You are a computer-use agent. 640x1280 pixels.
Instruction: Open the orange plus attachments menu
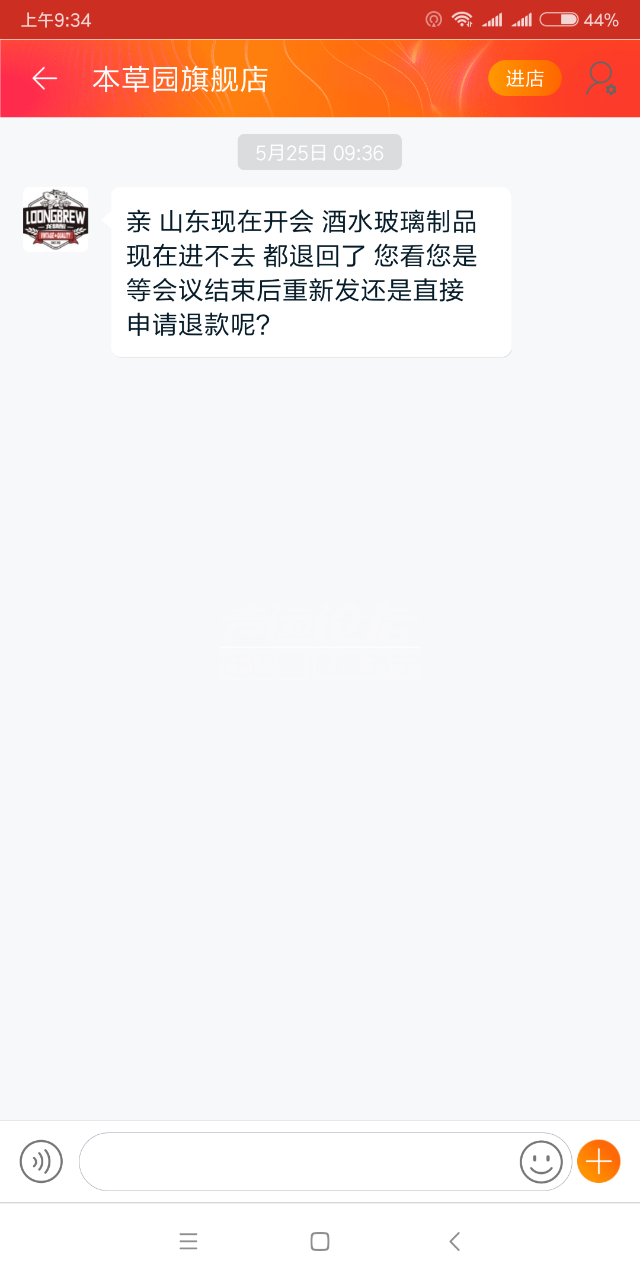coord(598,1161)
